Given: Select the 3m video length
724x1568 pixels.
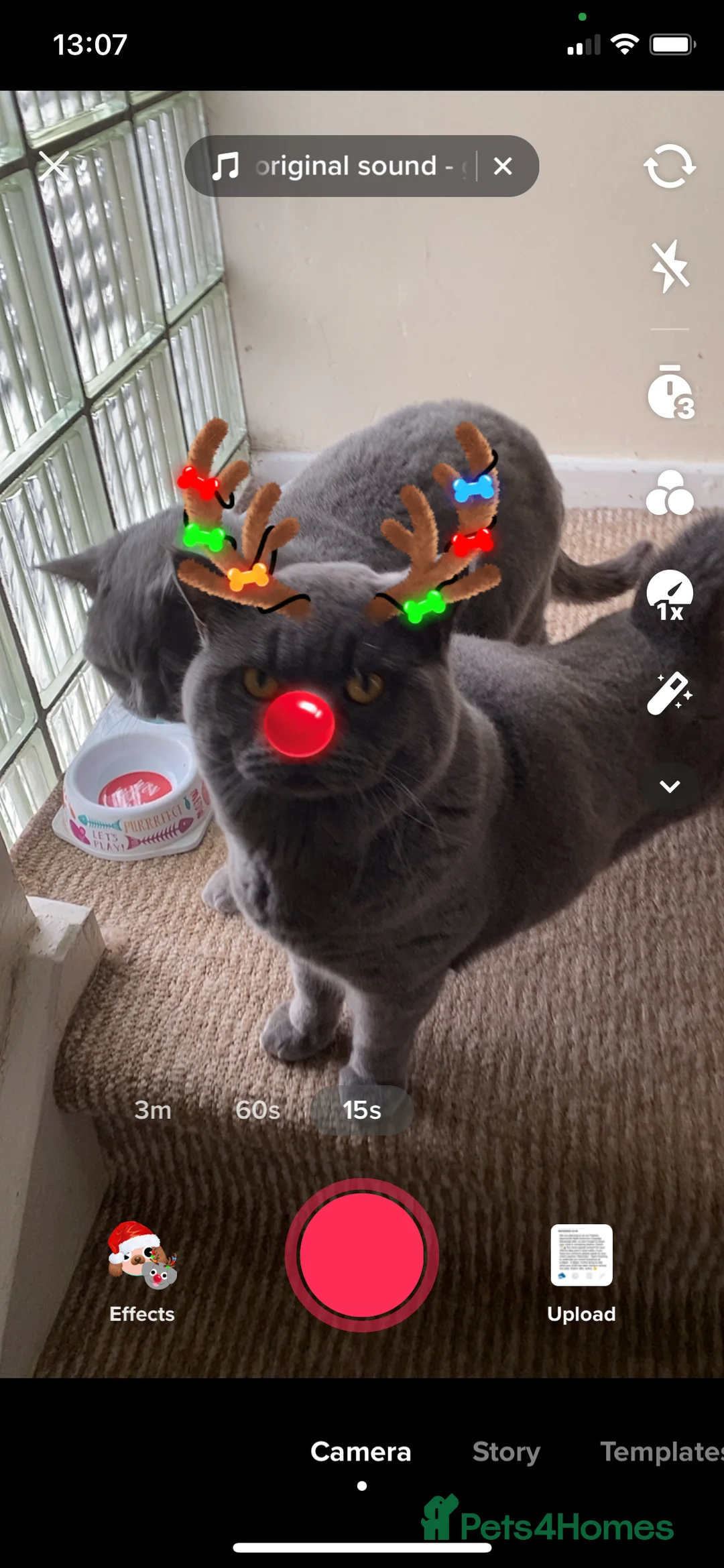Looking at the screenshot, I should (x=153, y=1110).
